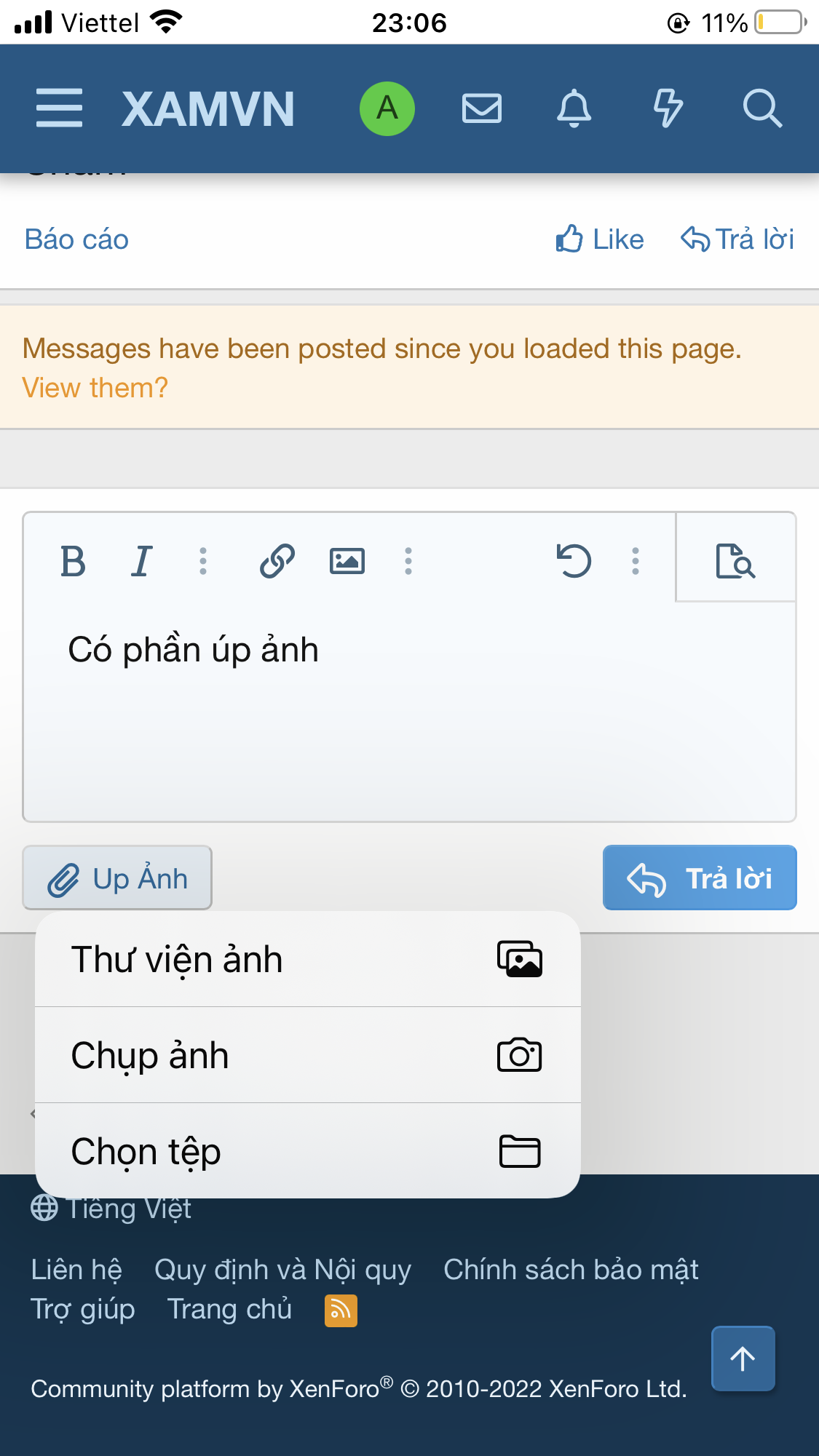
Task: Toggle italic formatting in the editor
Action: tap(141, 562)
